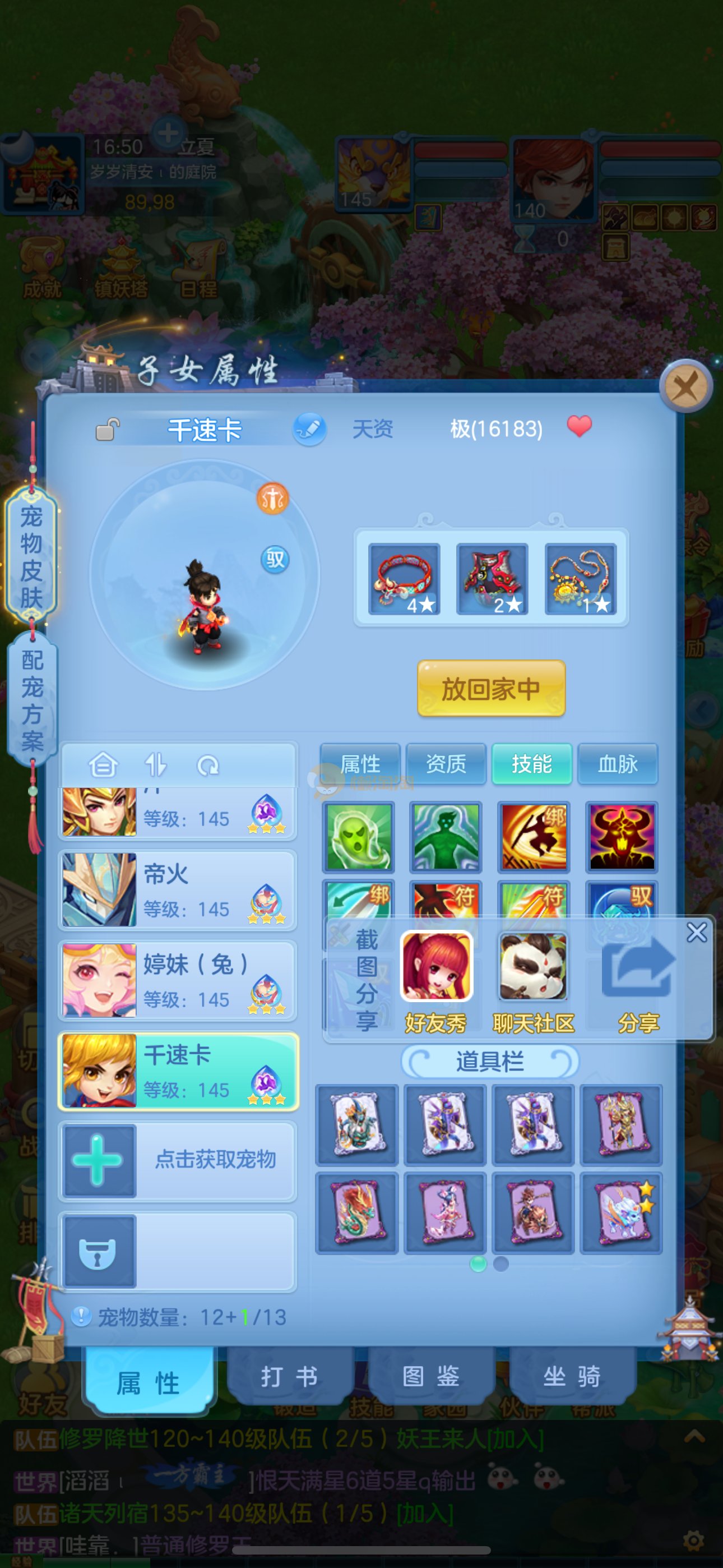Open the 坐骑 bottom tab
The height and width of the screenshot is (1568, 723).
572,1377
